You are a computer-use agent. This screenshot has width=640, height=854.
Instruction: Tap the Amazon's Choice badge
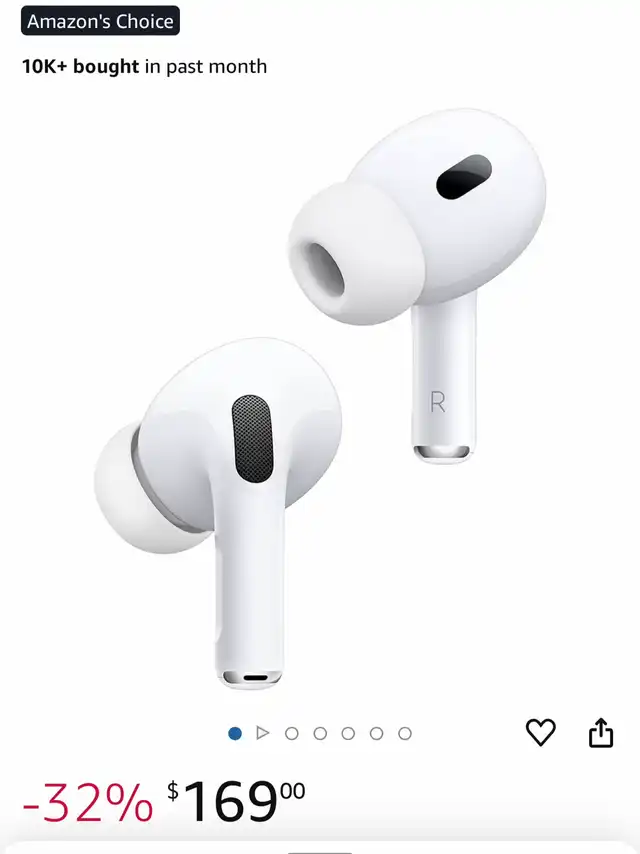[100, 21]
